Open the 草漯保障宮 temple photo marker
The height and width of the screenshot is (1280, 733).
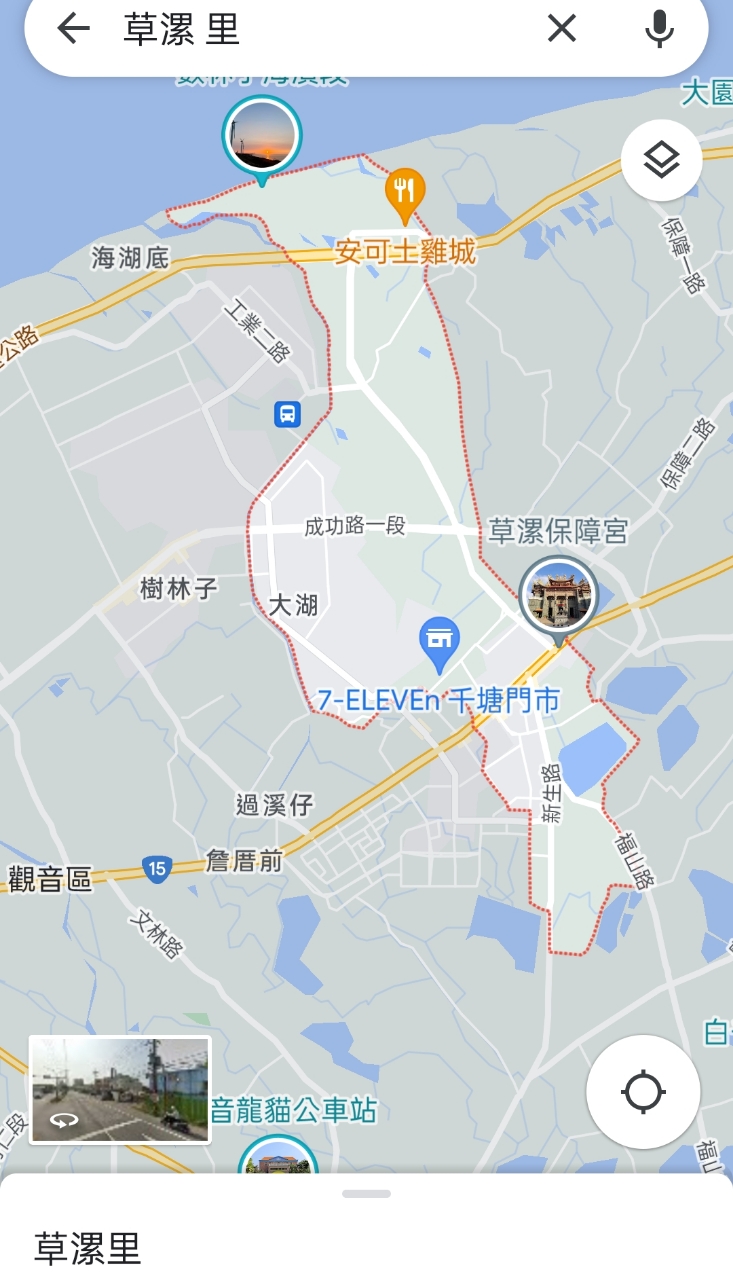[x=557, y=595]
